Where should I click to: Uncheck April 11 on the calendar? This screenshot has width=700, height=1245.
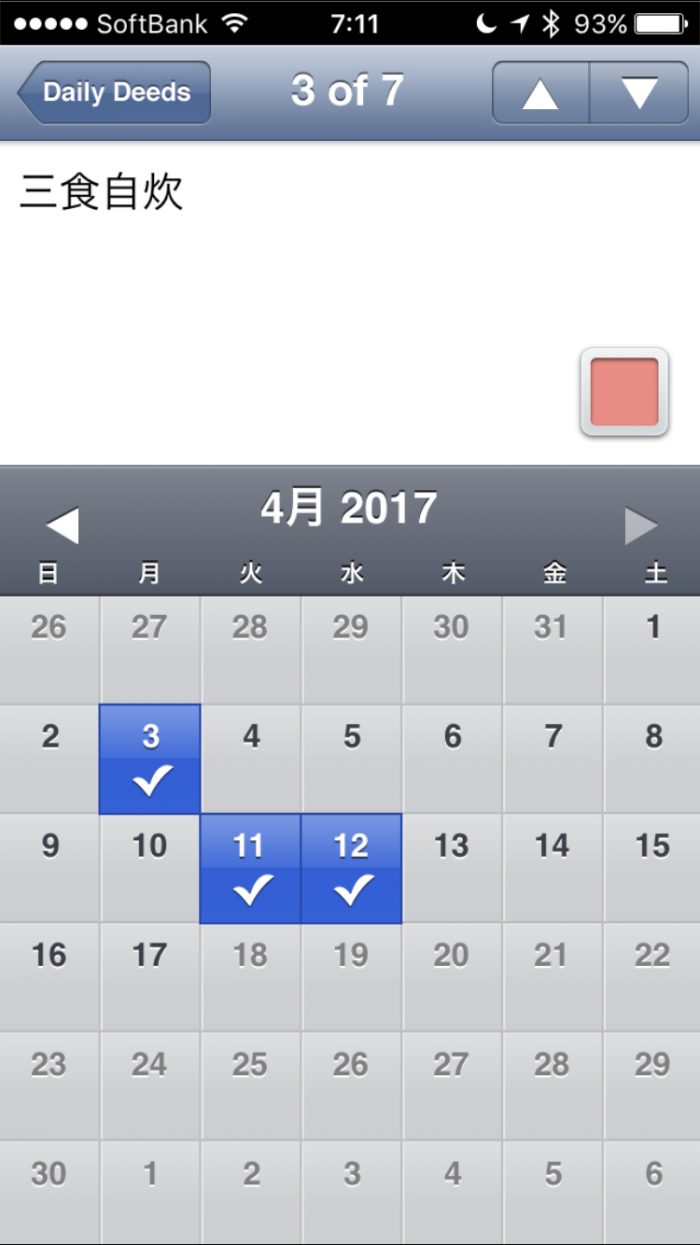pos(250,868)
